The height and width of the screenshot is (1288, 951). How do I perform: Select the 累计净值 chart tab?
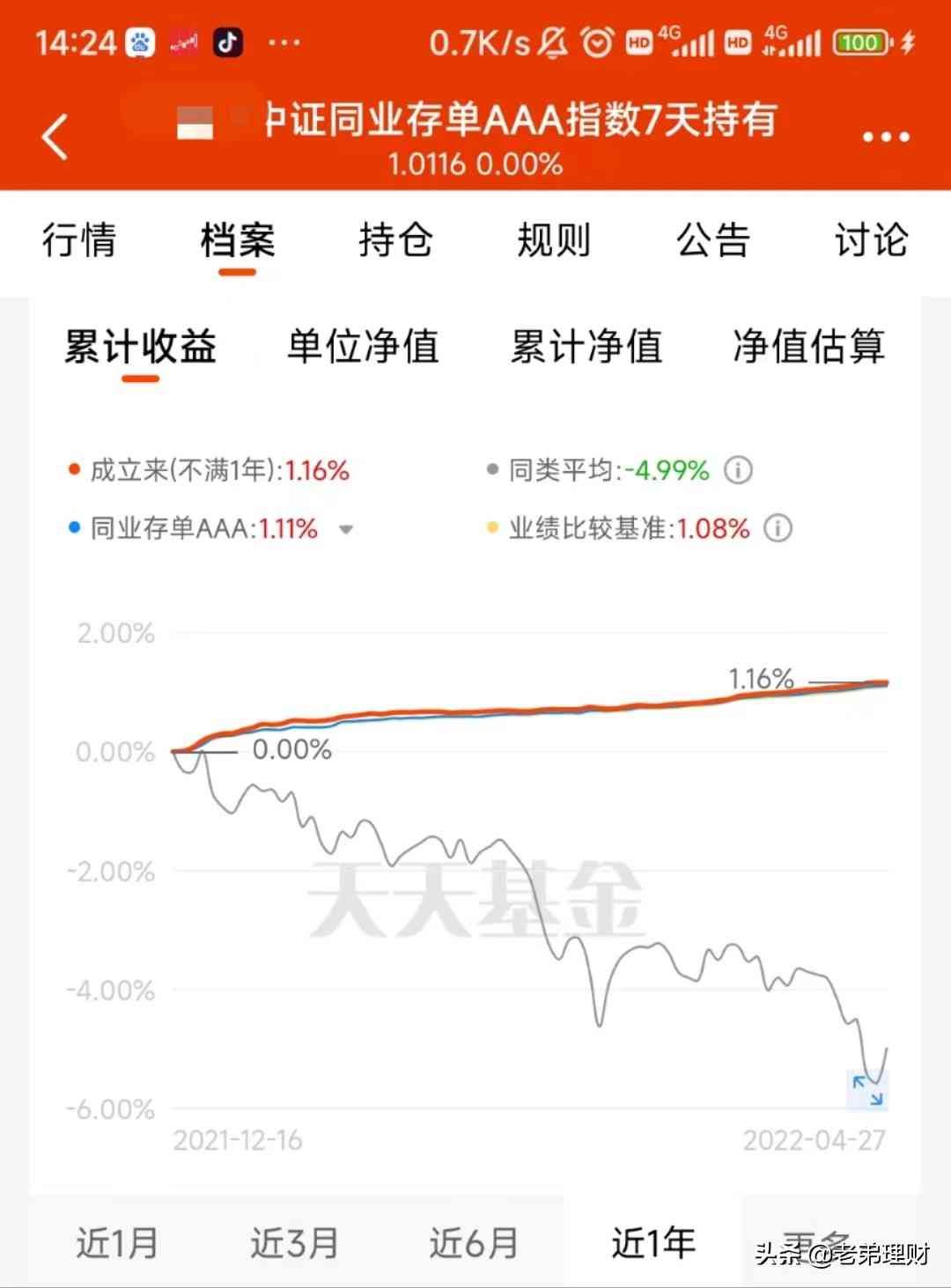(586, 346)
